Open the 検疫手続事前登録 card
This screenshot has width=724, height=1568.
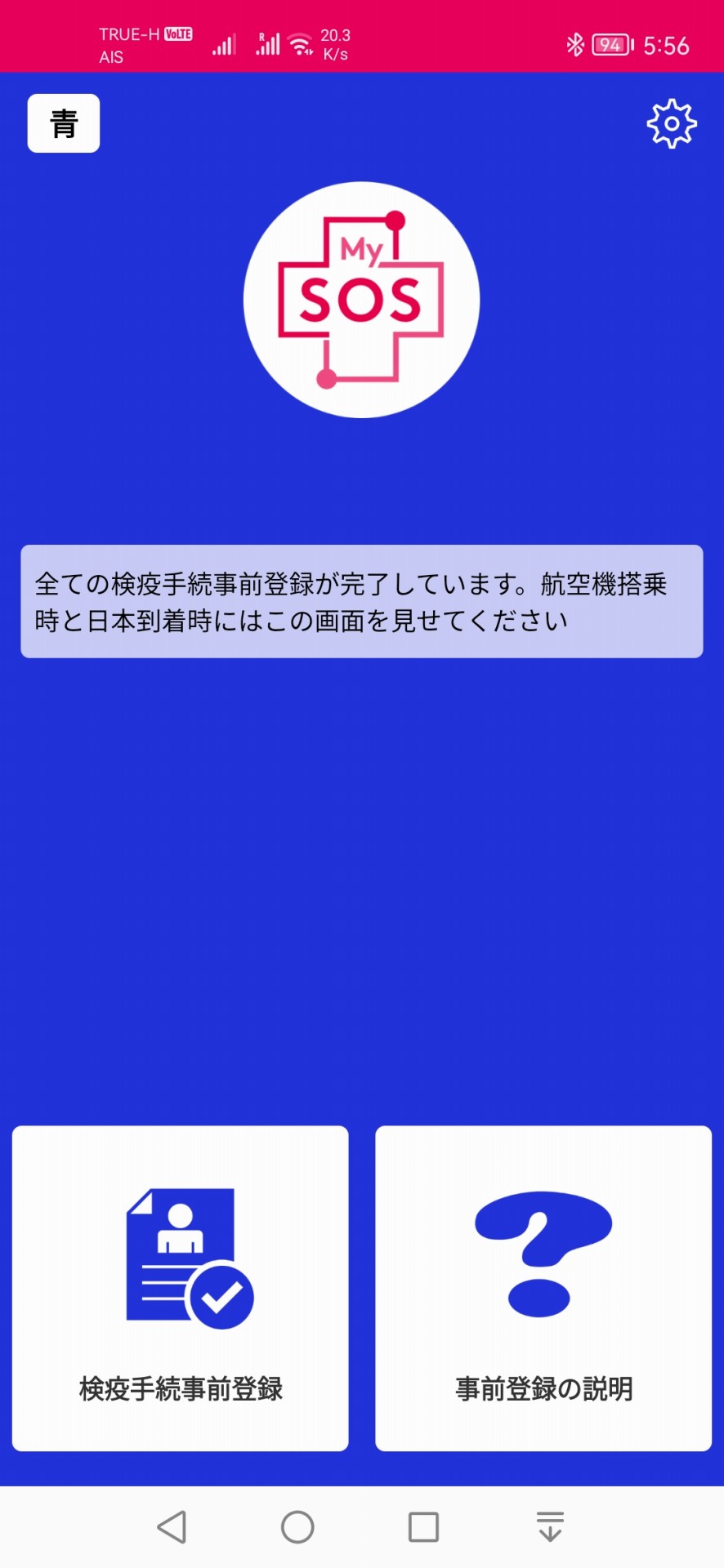[181, 1288]
